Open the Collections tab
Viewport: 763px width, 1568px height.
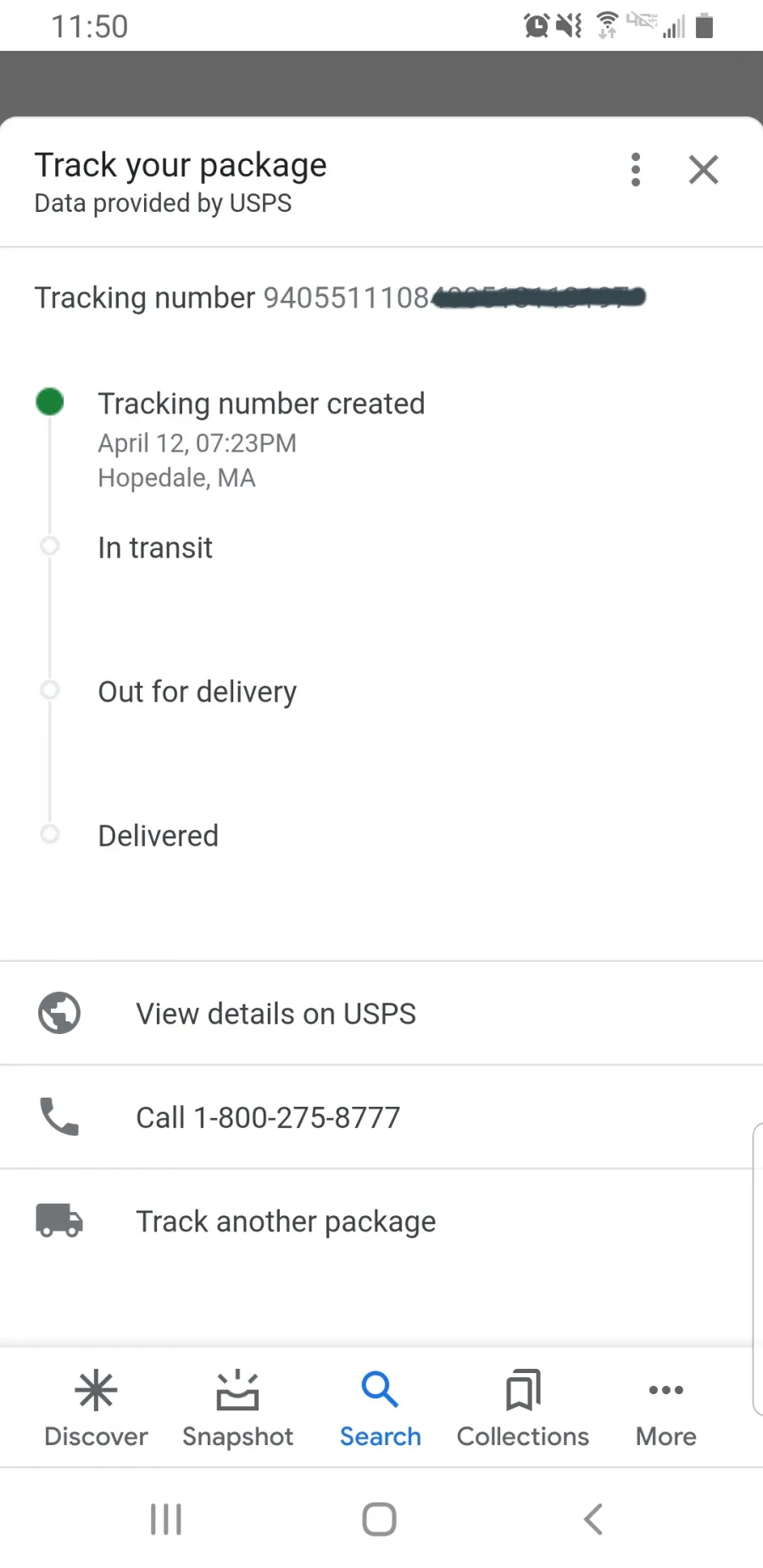pos(523,1409)
